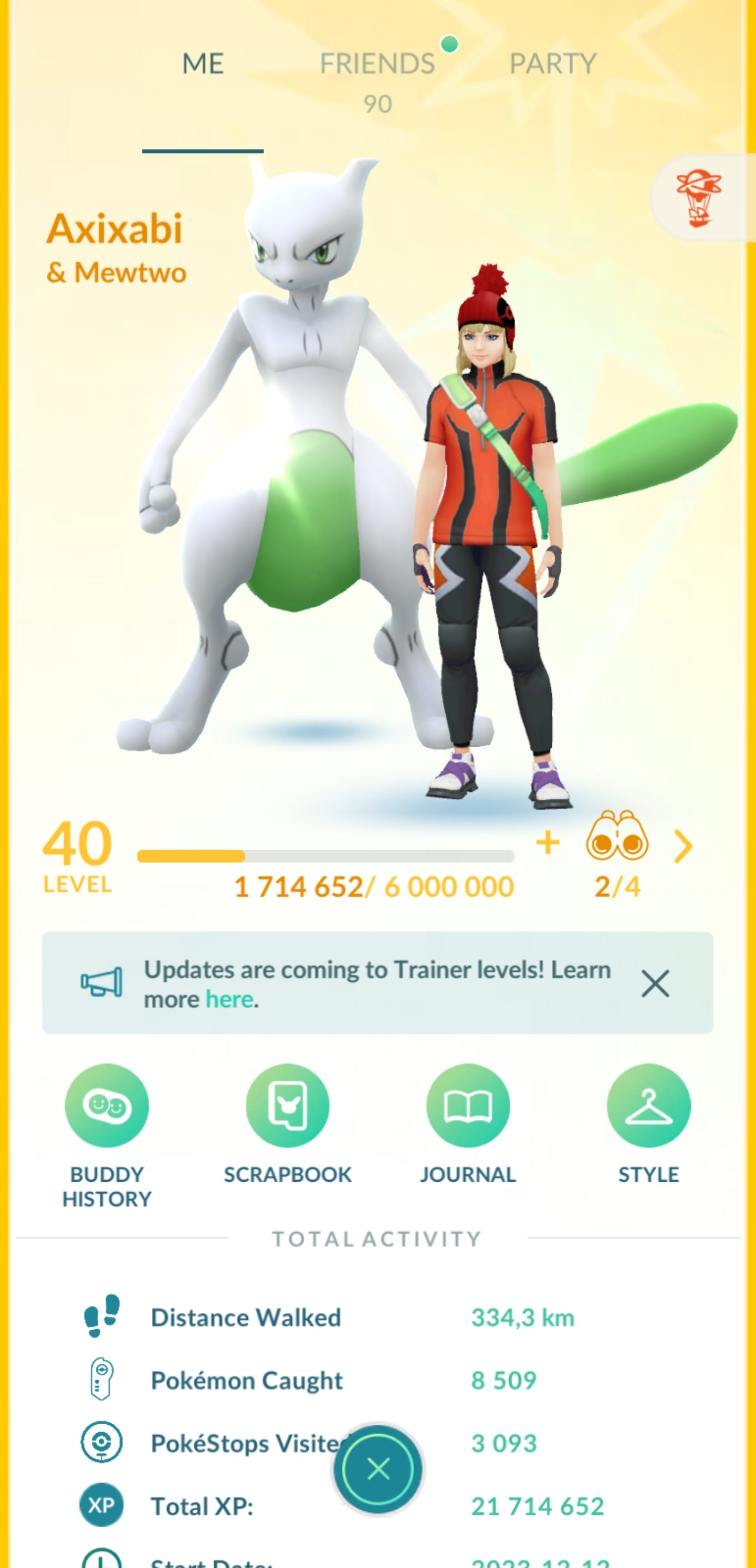The height and width of the screenshot is (1568, 756).
Task: Switch to the Friends tab
Action: point(377,64)
